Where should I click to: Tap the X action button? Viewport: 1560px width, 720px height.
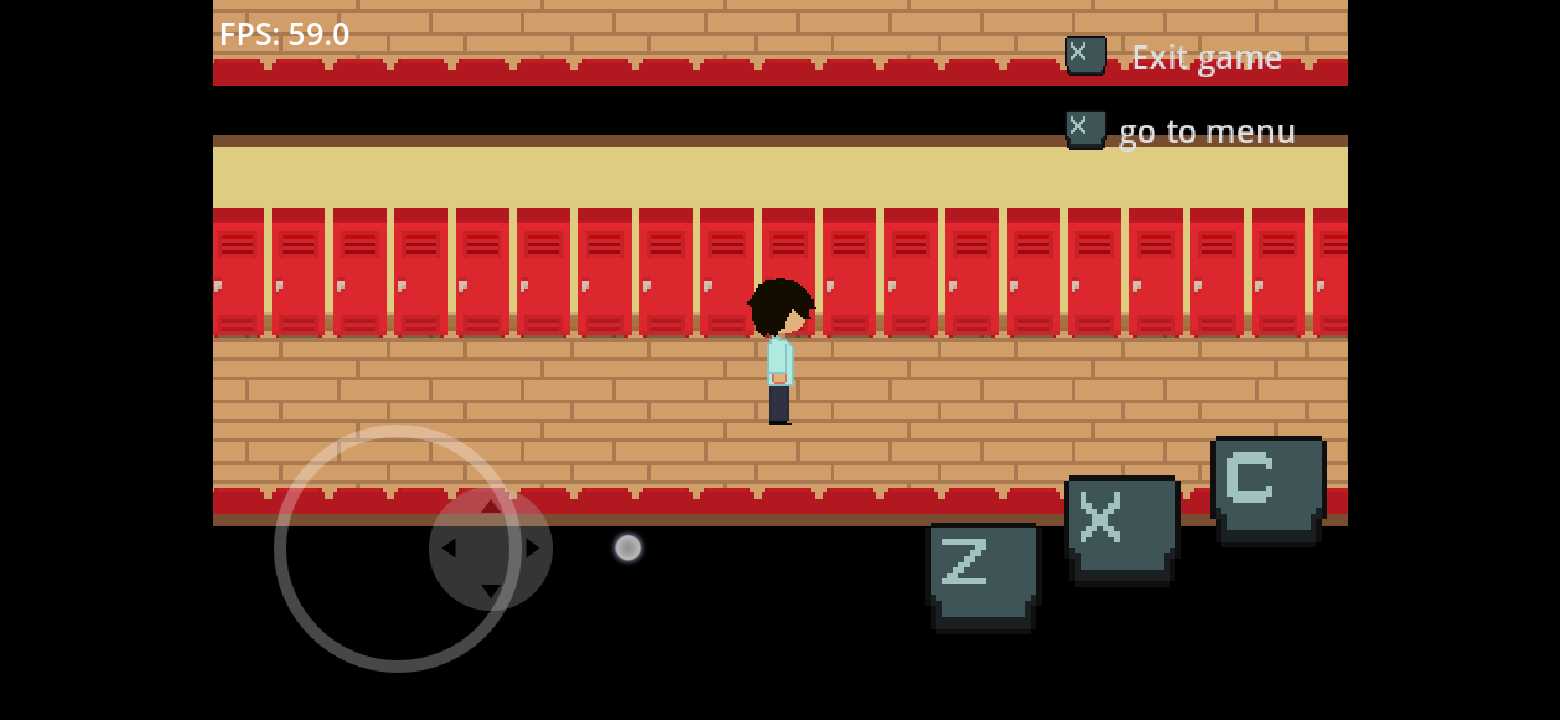coord(1121,528)
